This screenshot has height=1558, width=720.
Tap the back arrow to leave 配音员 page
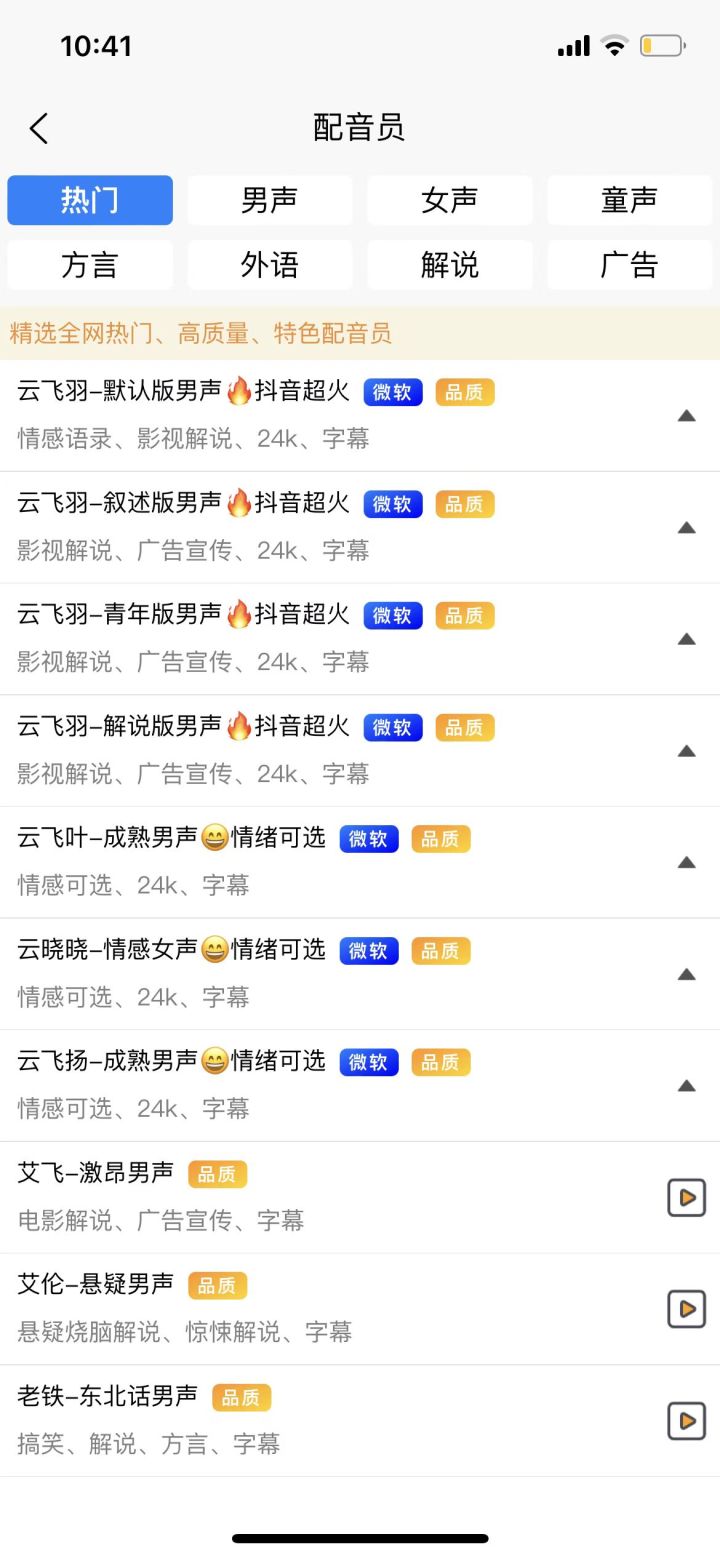(x=38, y=128)
